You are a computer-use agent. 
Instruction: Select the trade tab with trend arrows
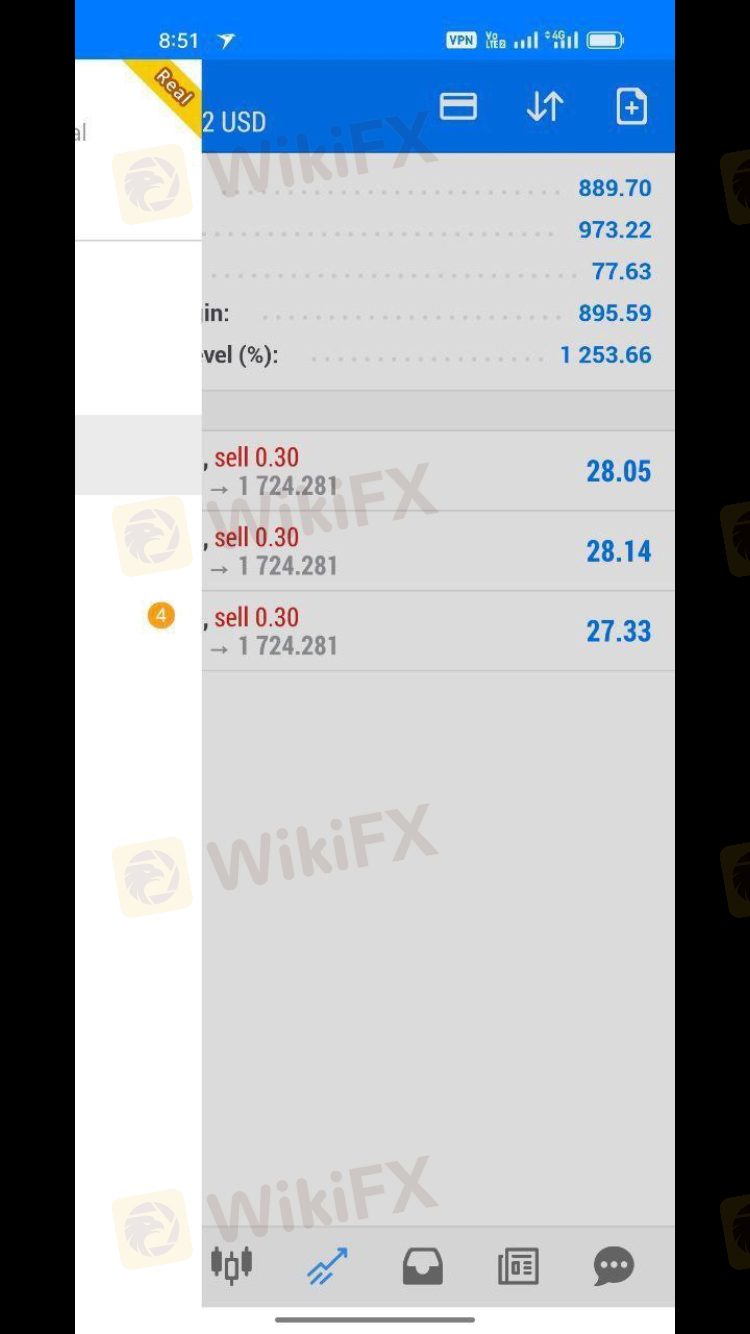click(327, 1266)
